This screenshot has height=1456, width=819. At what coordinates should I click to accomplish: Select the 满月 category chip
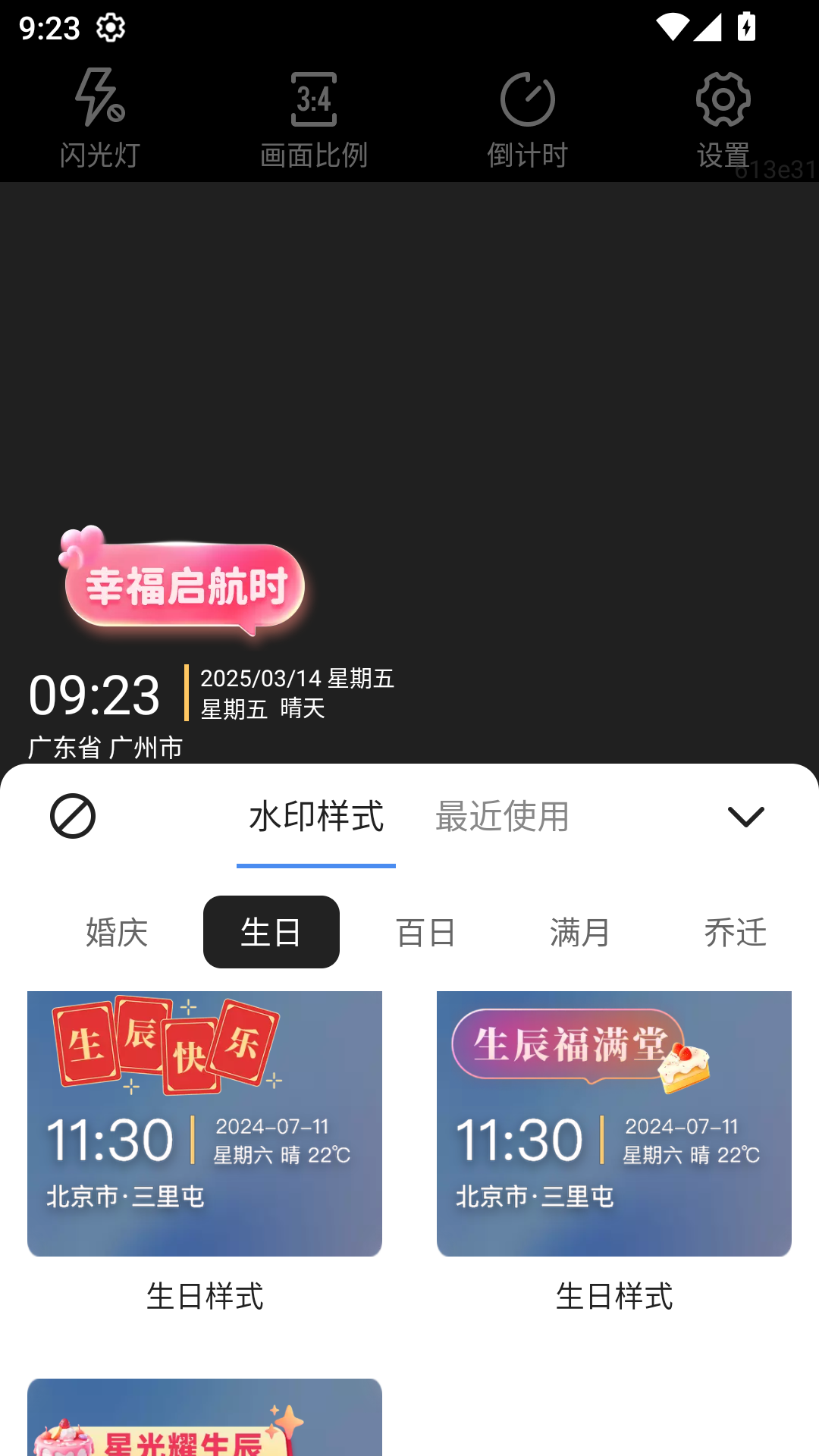tap(580, 932)
